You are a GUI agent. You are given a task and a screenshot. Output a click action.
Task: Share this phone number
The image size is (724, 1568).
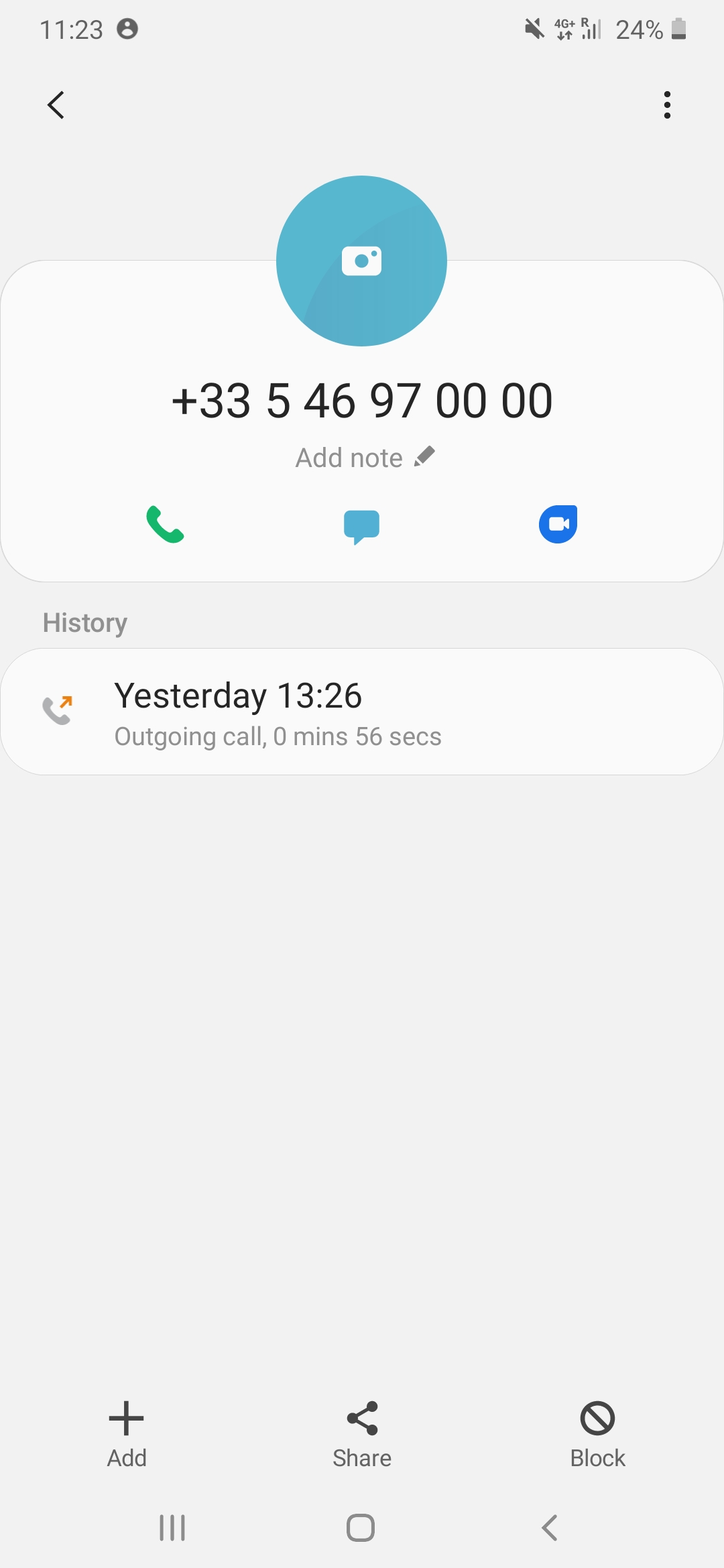362,1434
